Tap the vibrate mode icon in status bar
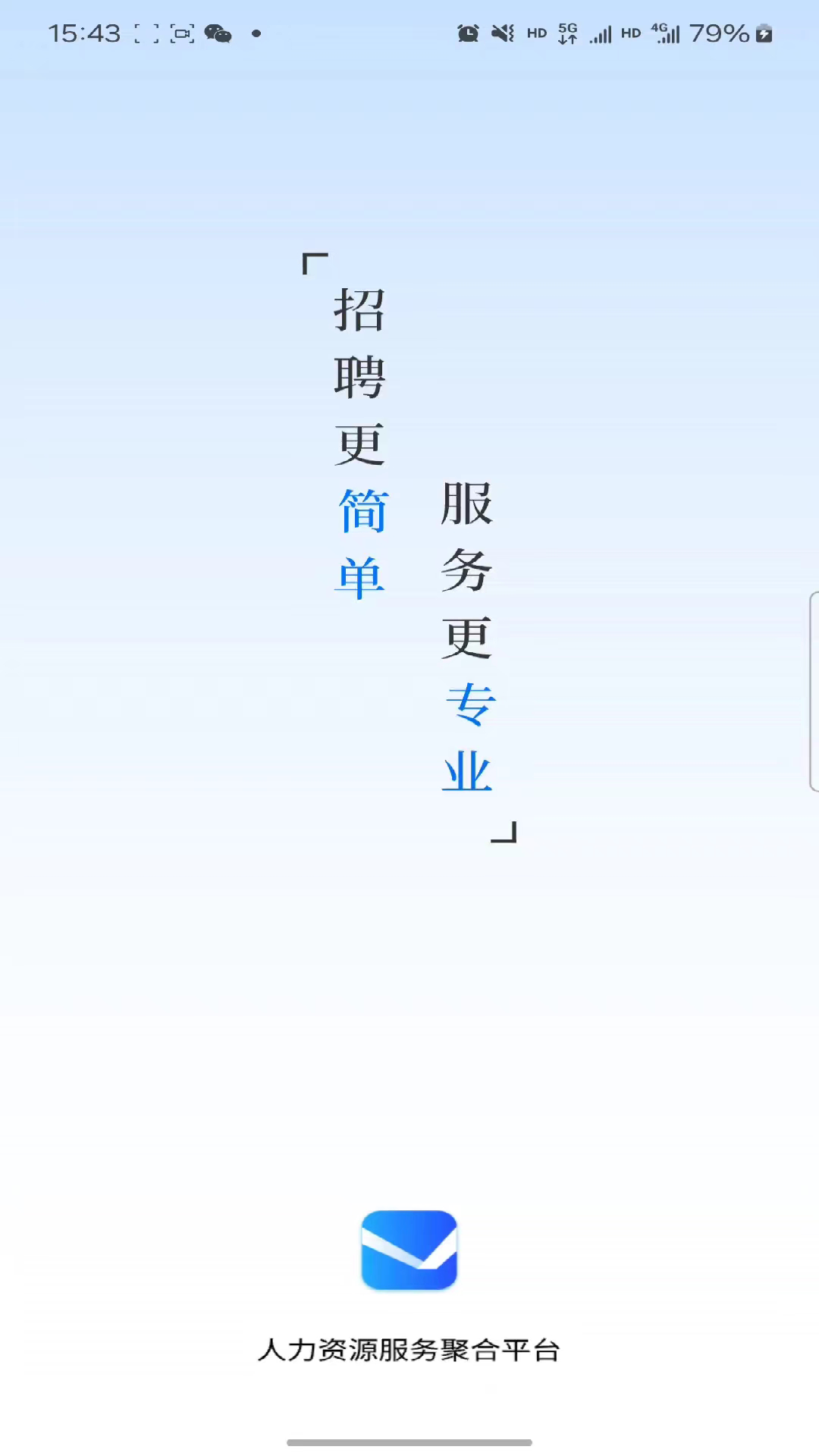 (500, 33)
